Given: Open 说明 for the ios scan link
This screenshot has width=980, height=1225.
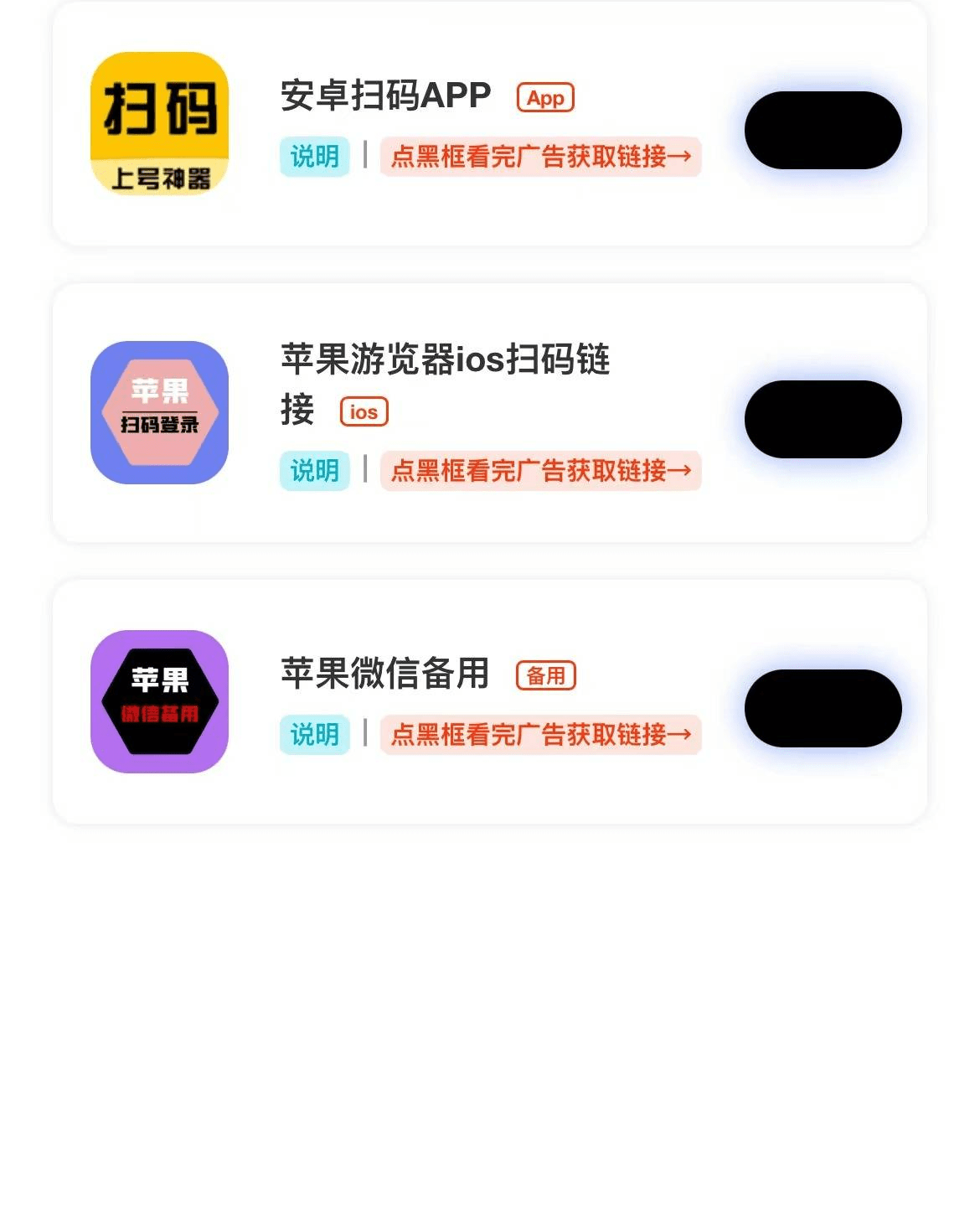Looking at the screenshot, I should pos(314,472).
